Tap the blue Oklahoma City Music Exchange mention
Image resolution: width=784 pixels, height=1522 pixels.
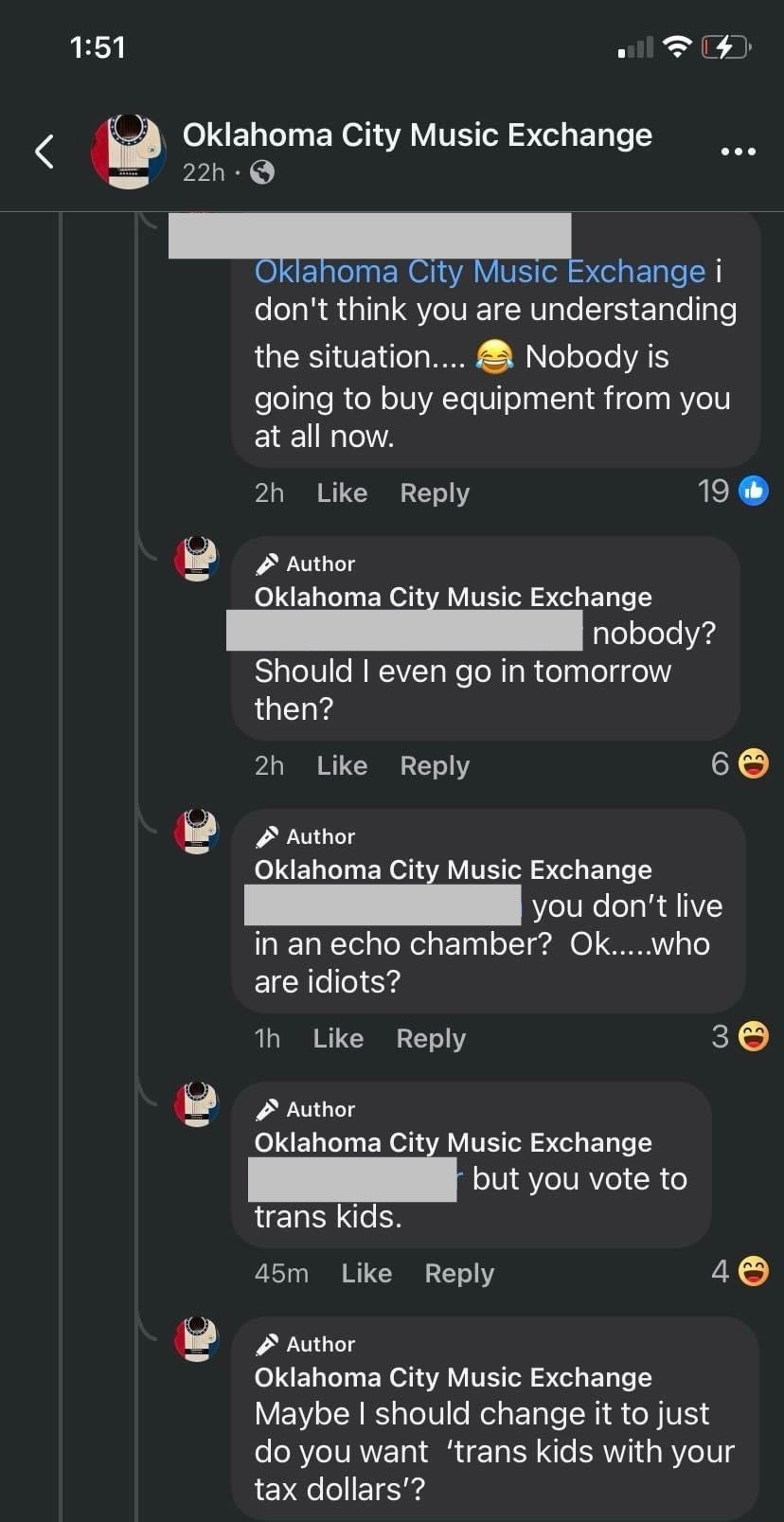[480, 272]
